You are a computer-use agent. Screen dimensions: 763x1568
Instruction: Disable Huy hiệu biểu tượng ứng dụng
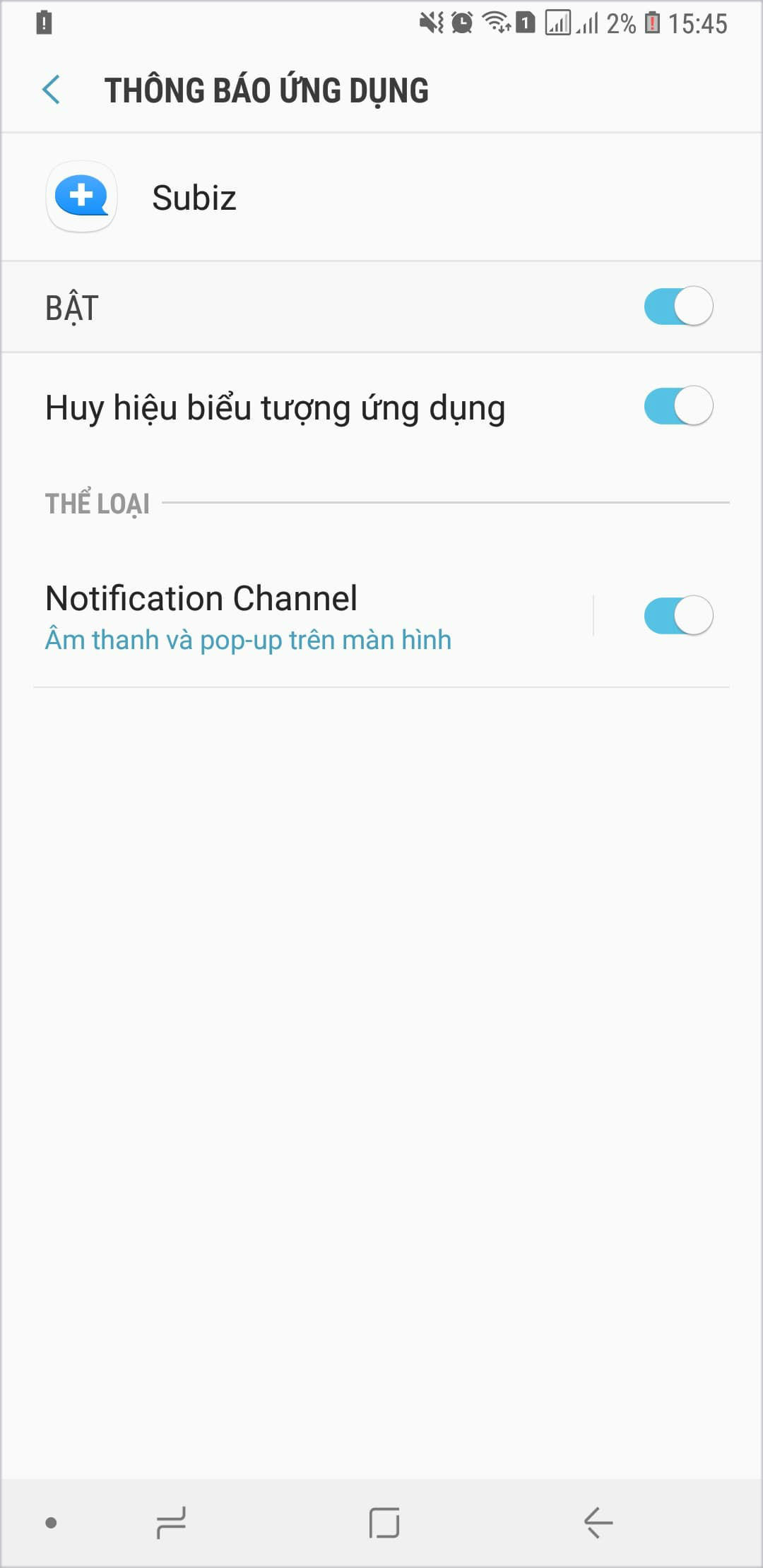[x=677, y=405]
